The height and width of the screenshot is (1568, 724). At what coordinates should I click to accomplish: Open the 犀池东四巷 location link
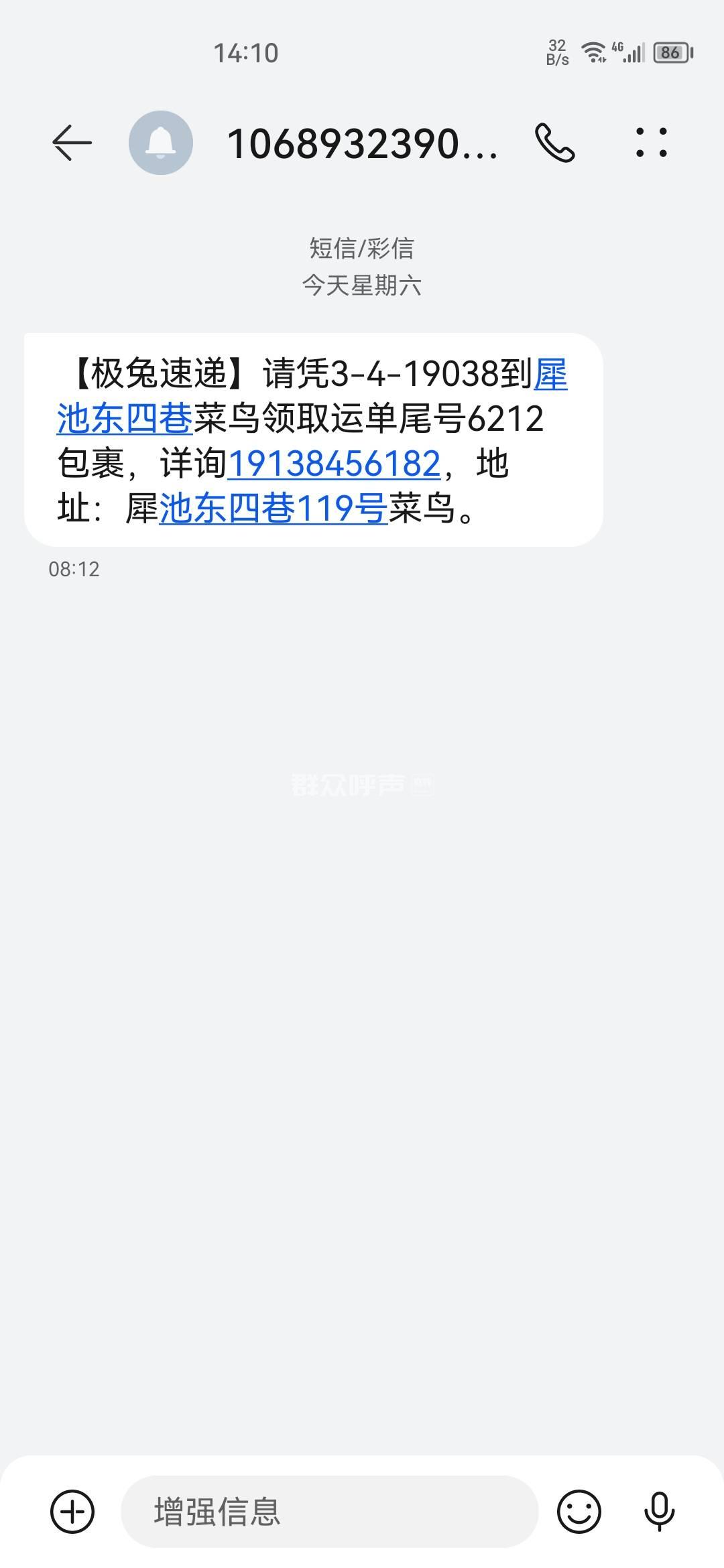pyautogui.click(x=125, y=419)
